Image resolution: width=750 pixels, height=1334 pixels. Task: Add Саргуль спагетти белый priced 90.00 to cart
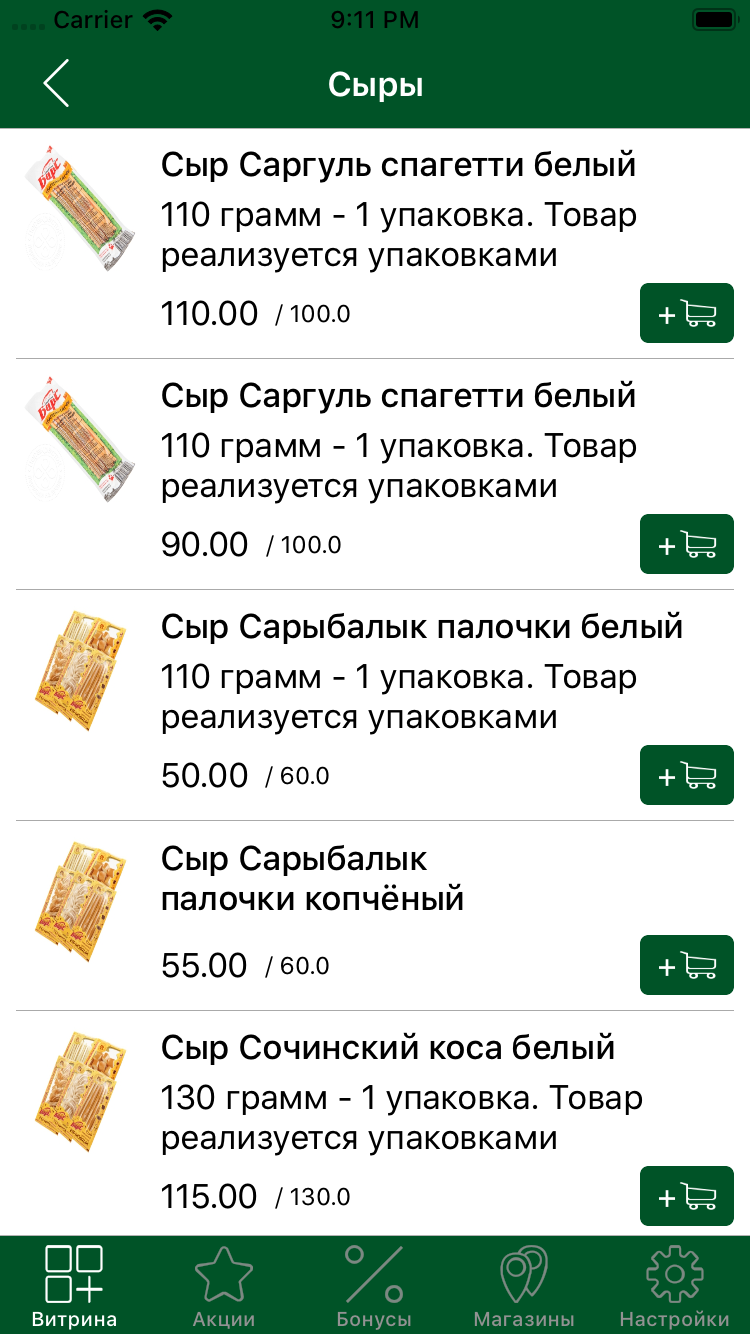click(x=686, y=545)
